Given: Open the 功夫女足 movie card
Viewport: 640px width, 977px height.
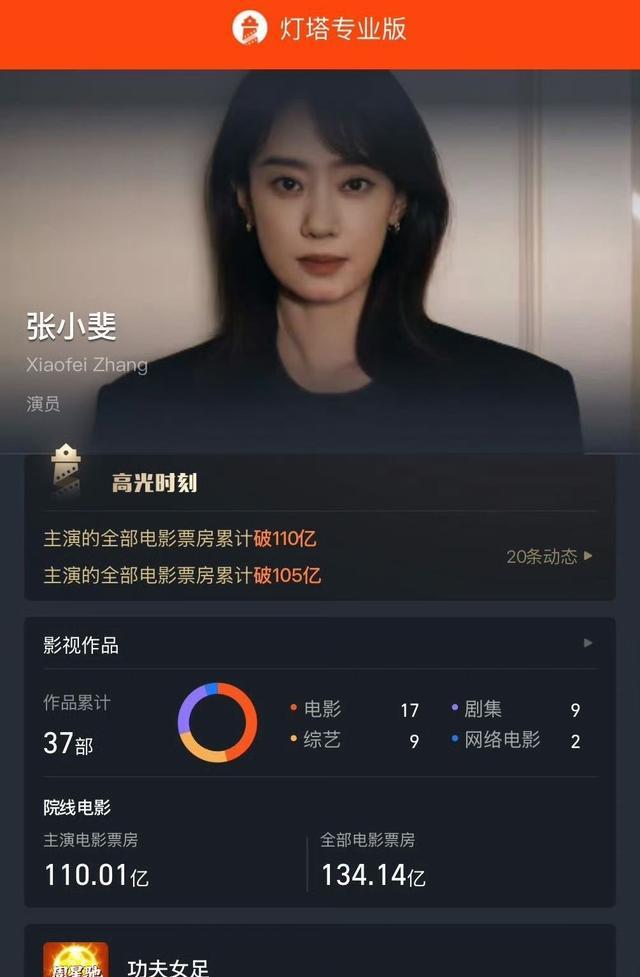Looking at the screenshot, I should tap(320, 951).
